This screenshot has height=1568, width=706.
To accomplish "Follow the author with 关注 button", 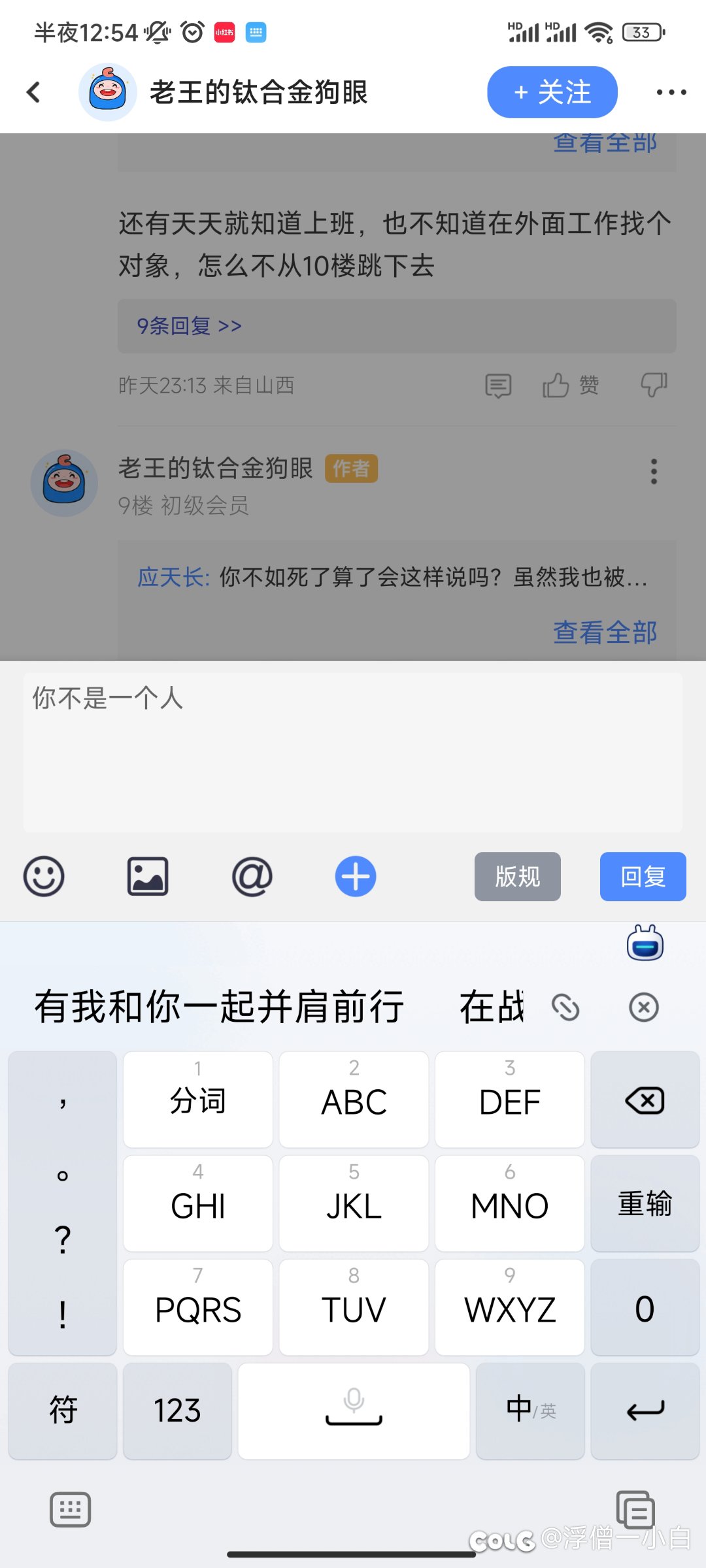I will (552, 92).
